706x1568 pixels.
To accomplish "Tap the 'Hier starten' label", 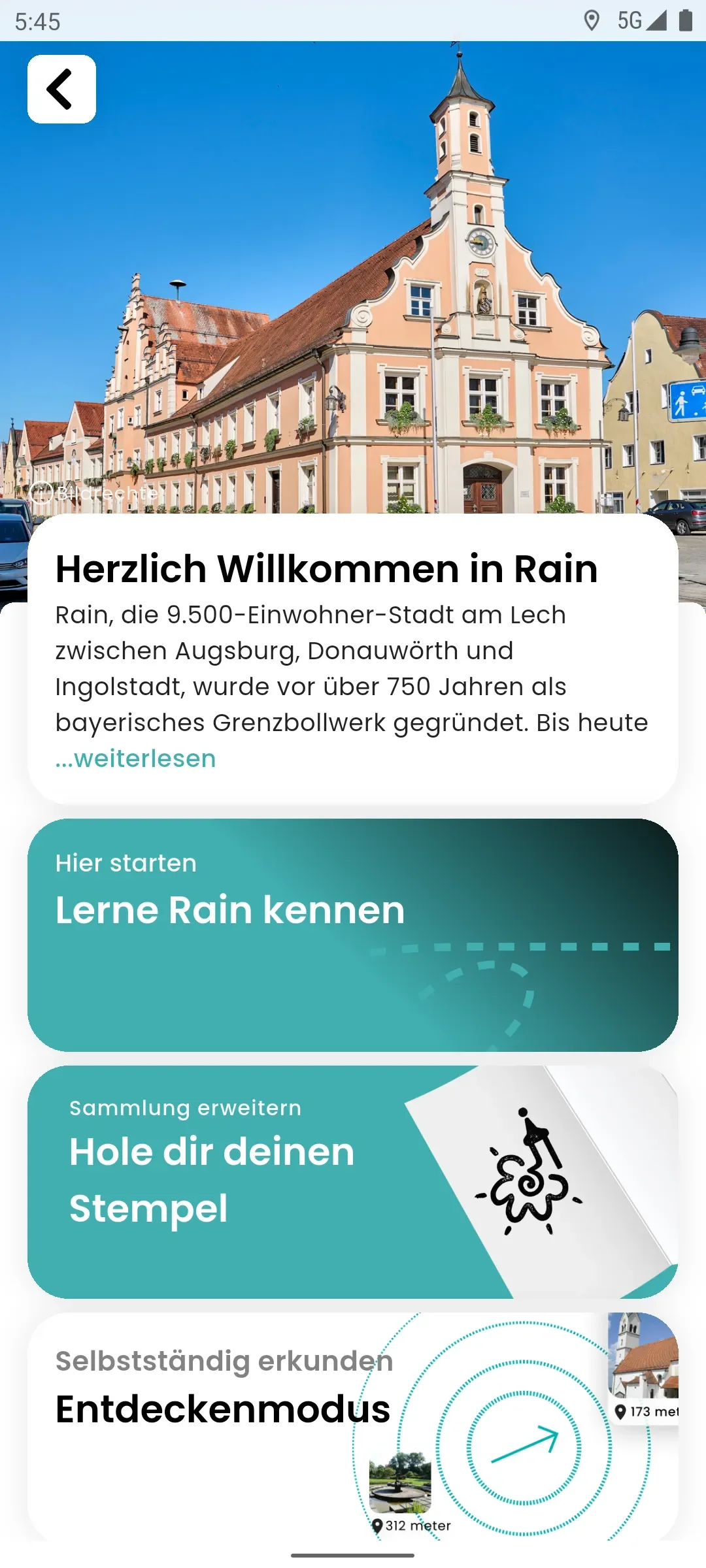I will pyautogui.click(x=126, y=862).
